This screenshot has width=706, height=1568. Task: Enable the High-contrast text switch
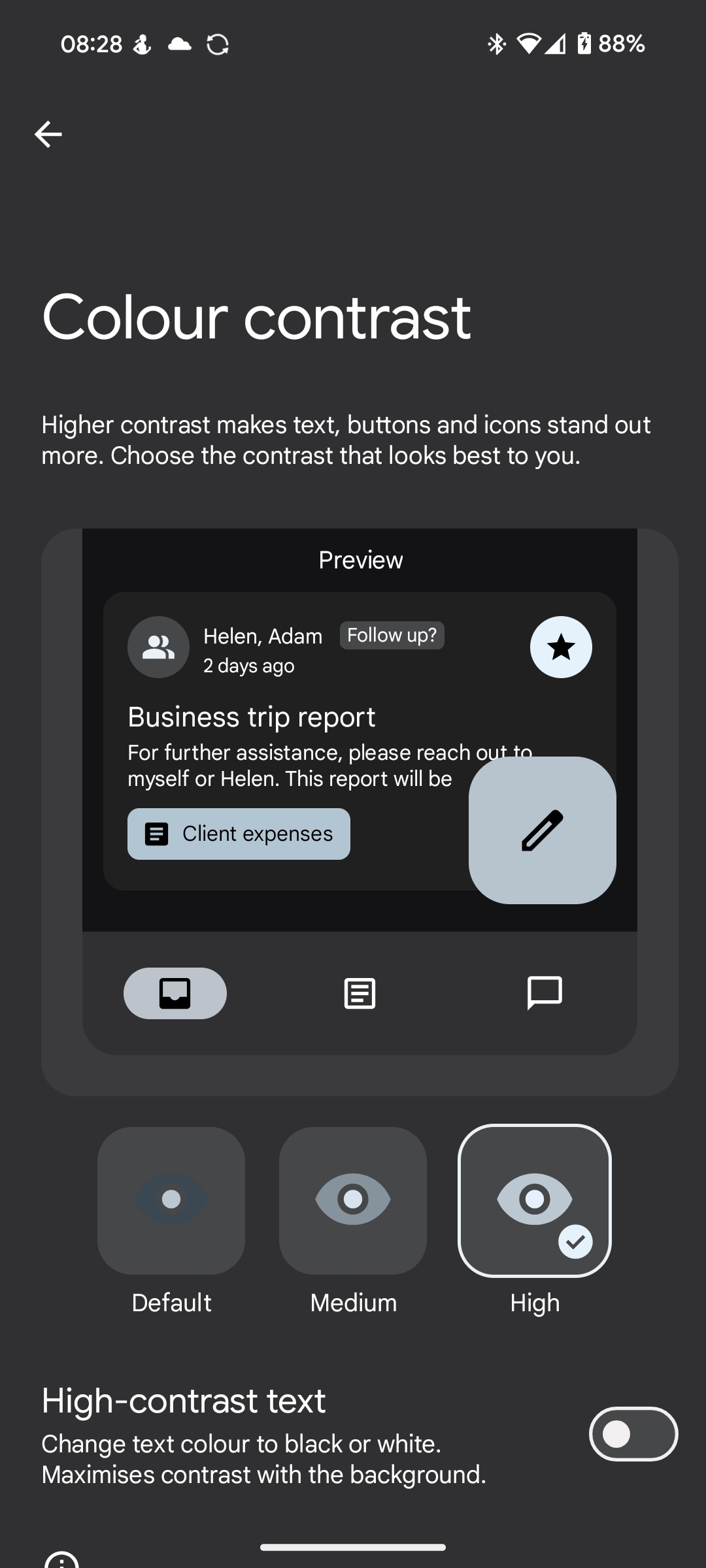[x=633, y=1434]
